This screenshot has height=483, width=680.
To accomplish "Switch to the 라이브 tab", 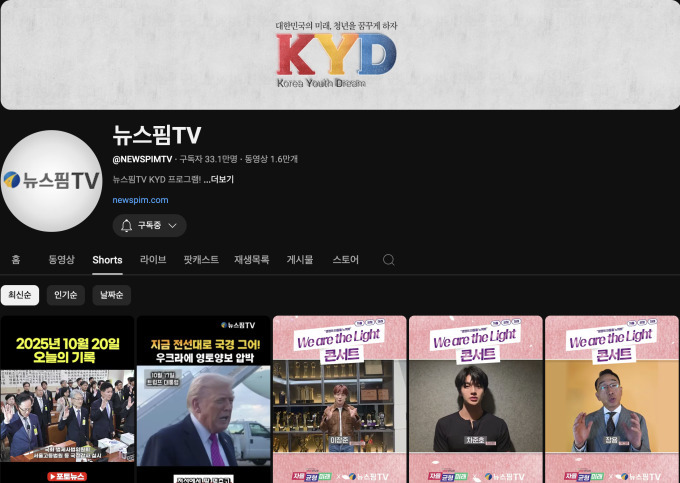I will tap(153, 260).
